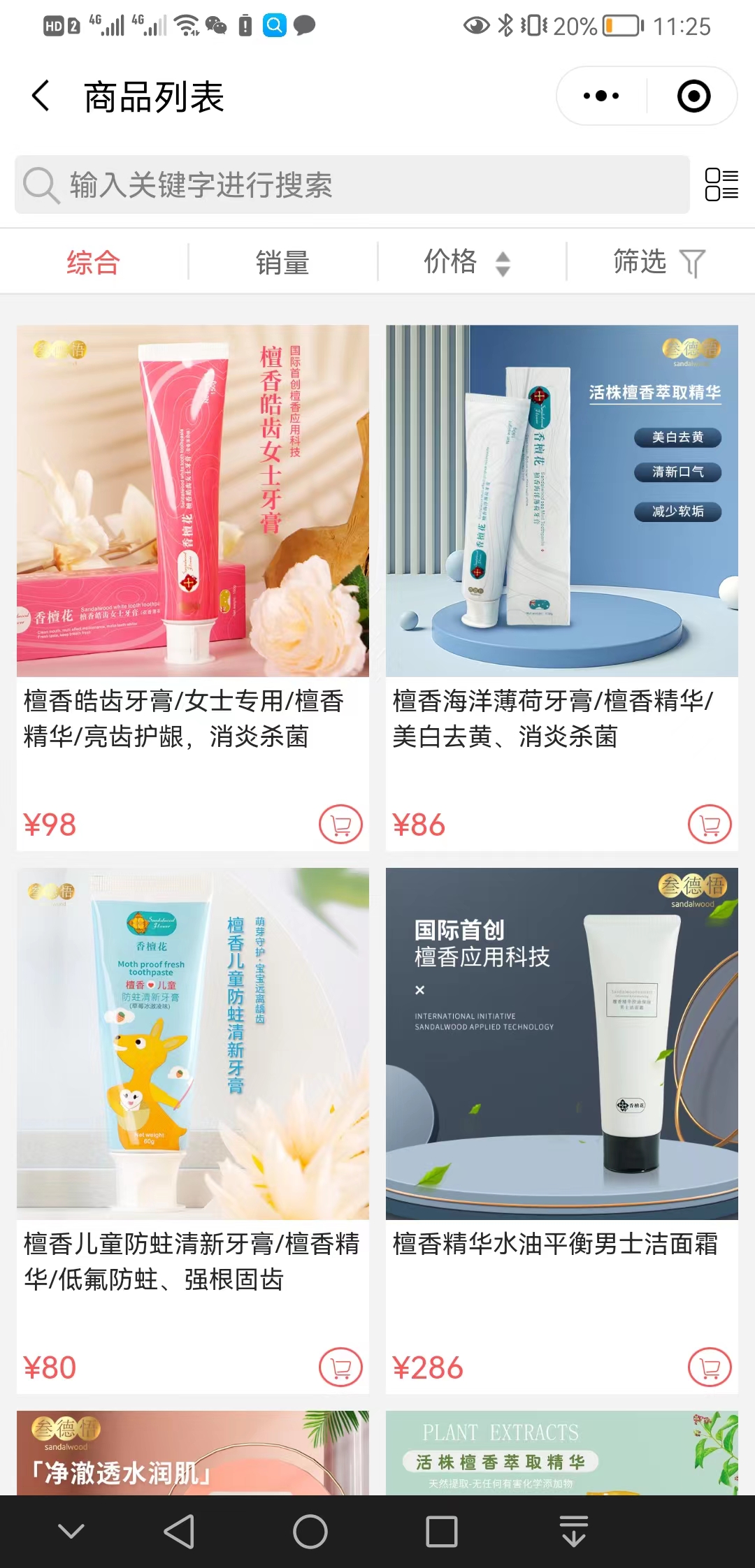
Task: View the 净澈透水润肌 product tile
Action: coord(193,1453)
